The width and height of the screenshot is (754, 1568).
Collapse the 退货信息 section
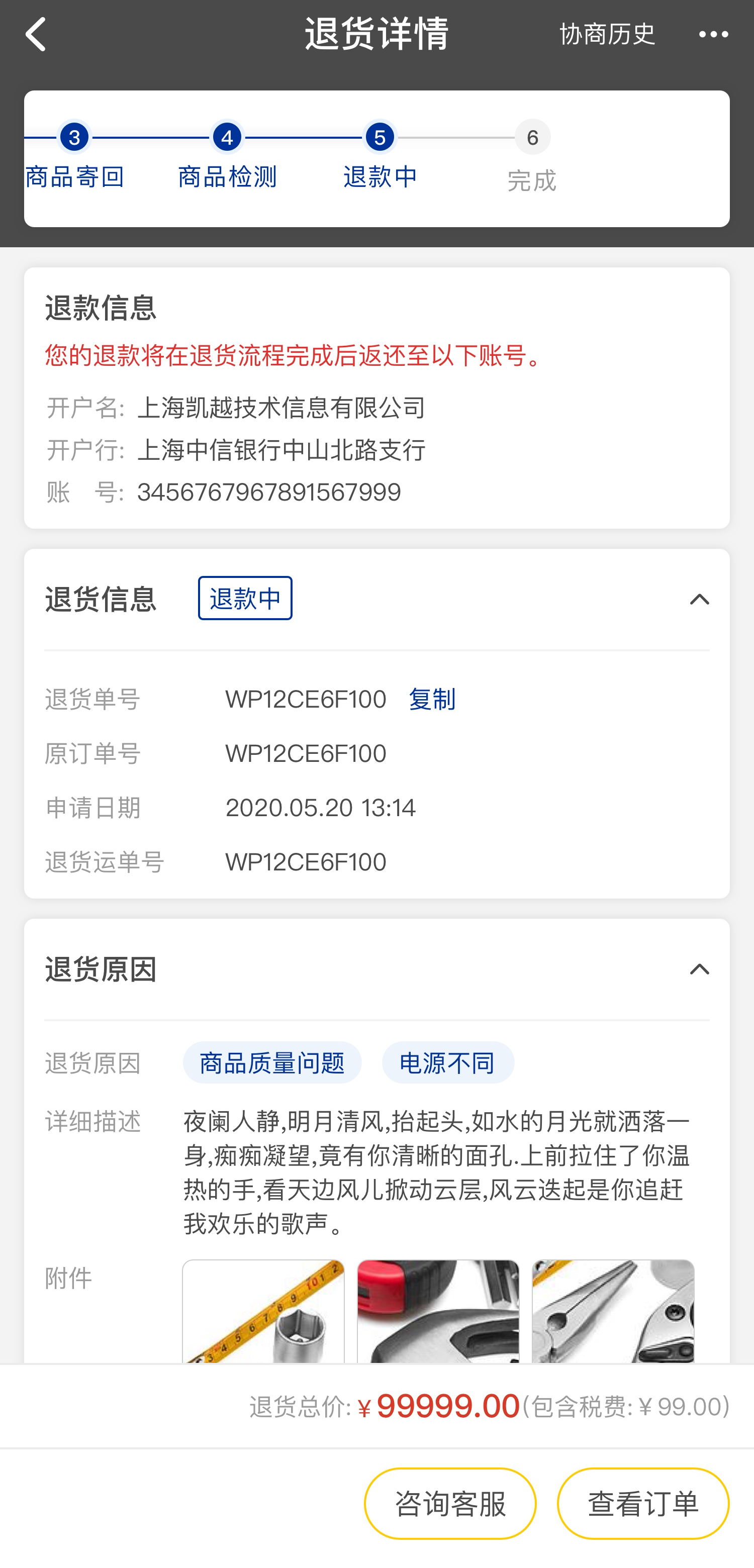tap(699, 600)
